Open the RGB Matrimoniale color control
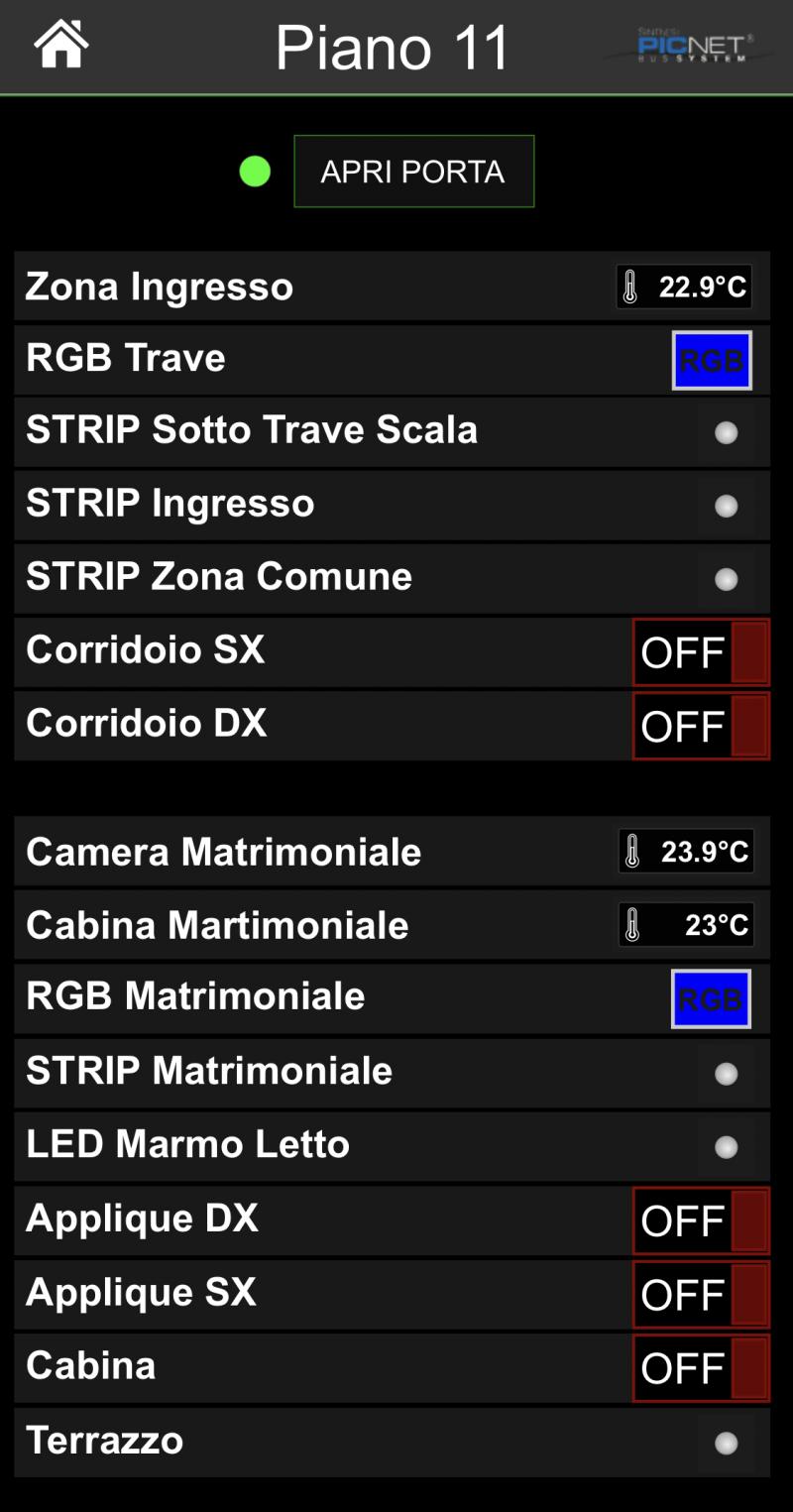Screen dimensions: 793x1512 tap(712, 998)
